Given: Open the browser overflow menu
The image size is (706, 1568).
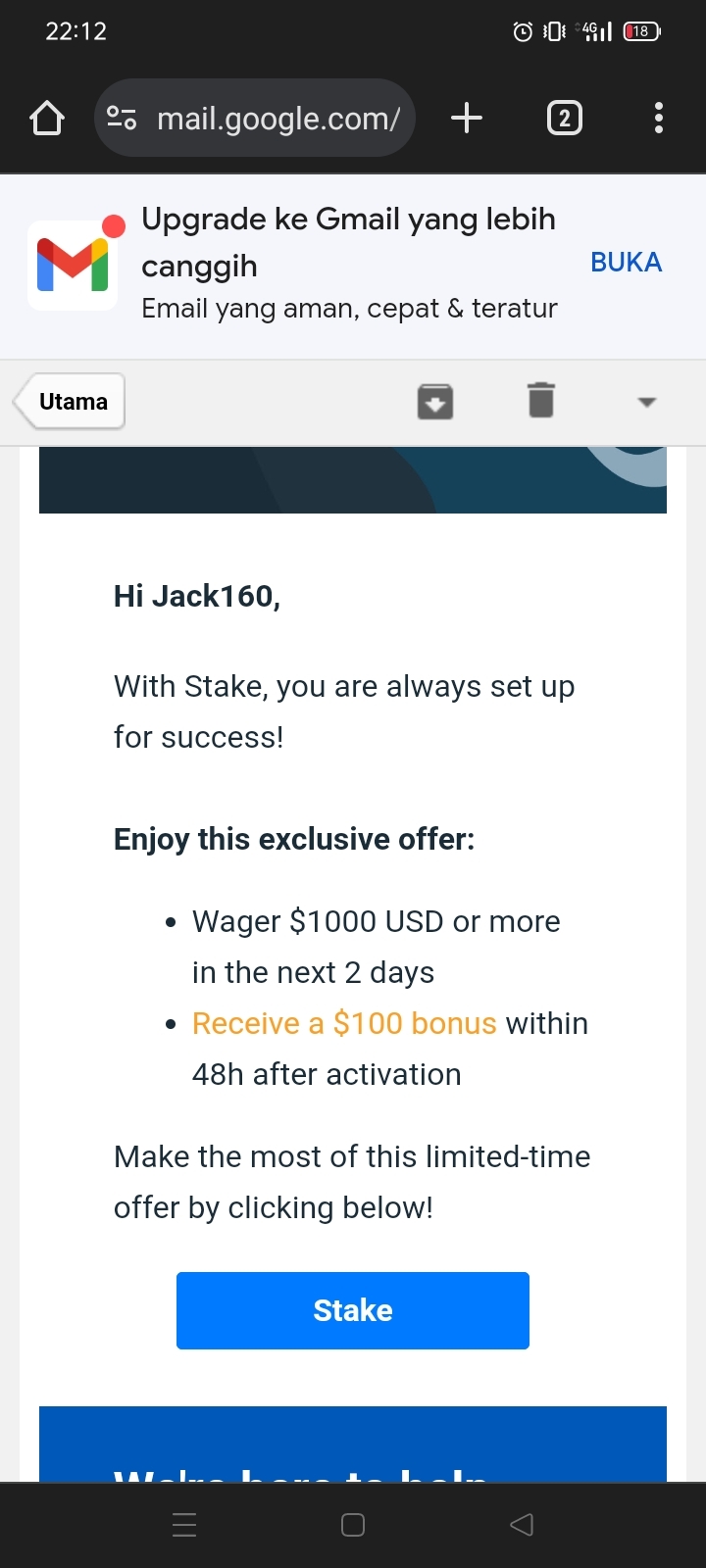Looking at the screenshot, I should pos(659,119).
